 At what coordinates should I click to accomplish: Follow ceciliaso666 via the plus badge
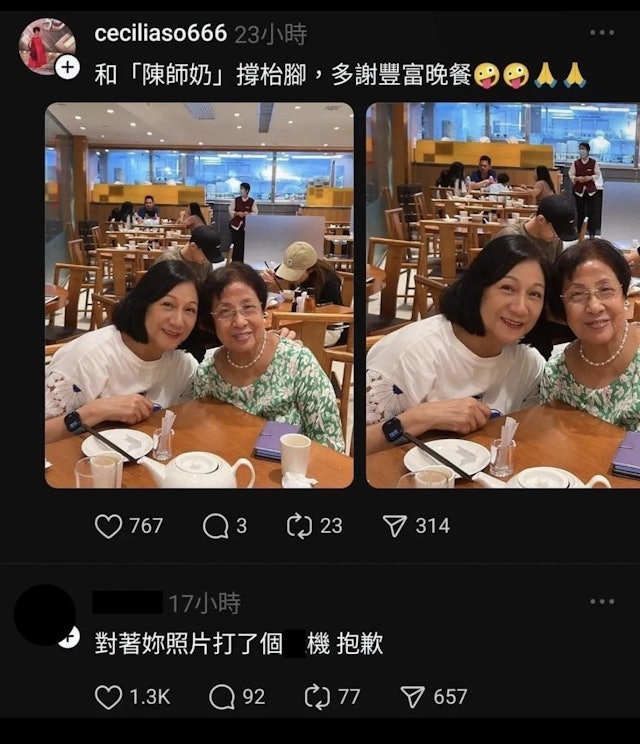pyautogui.click(x=67, y=67)
